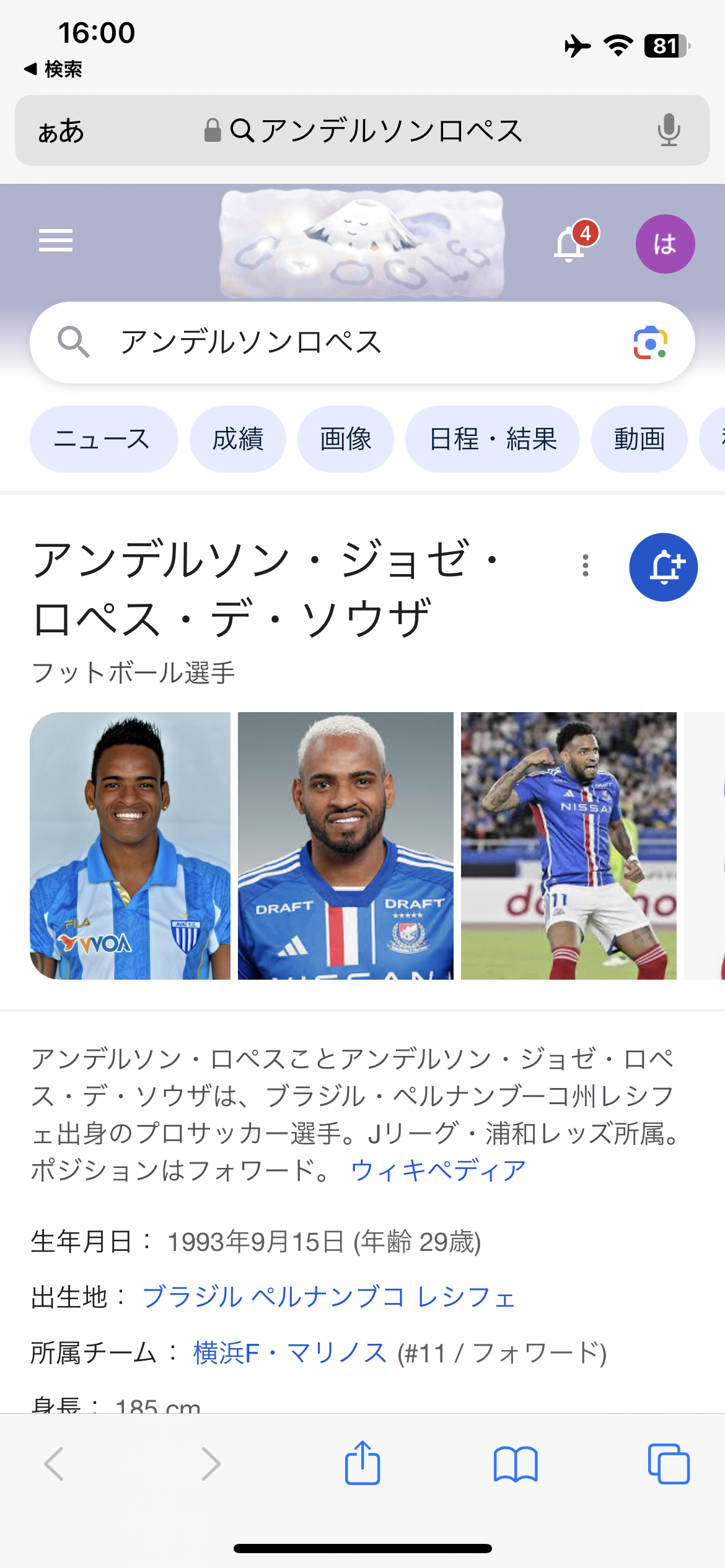Screen dimensions: 725x1568
Task: Open the three-dot menu beside the player name
Action: [586, 565]
